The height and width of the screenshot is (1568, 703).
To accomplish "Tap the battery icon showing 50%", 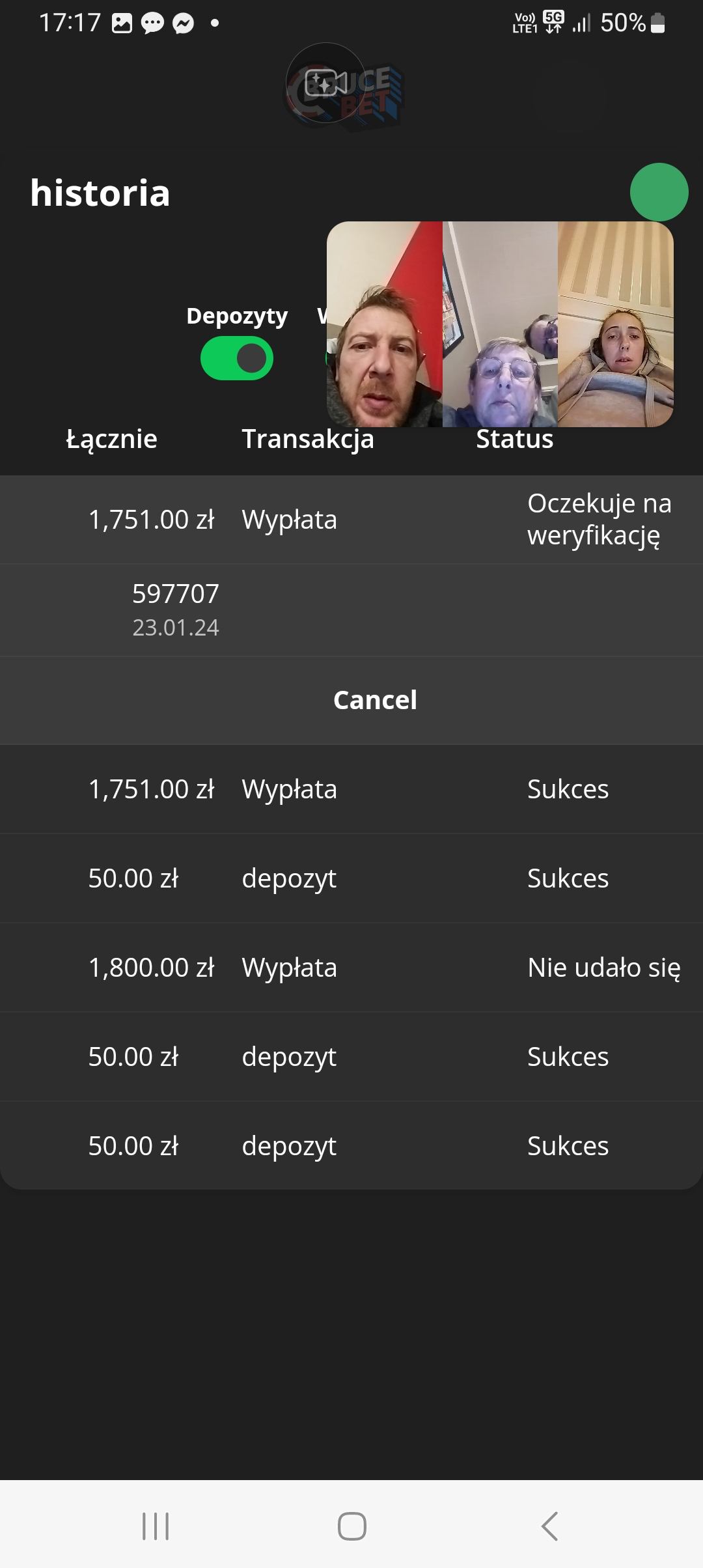I will 657,21.
